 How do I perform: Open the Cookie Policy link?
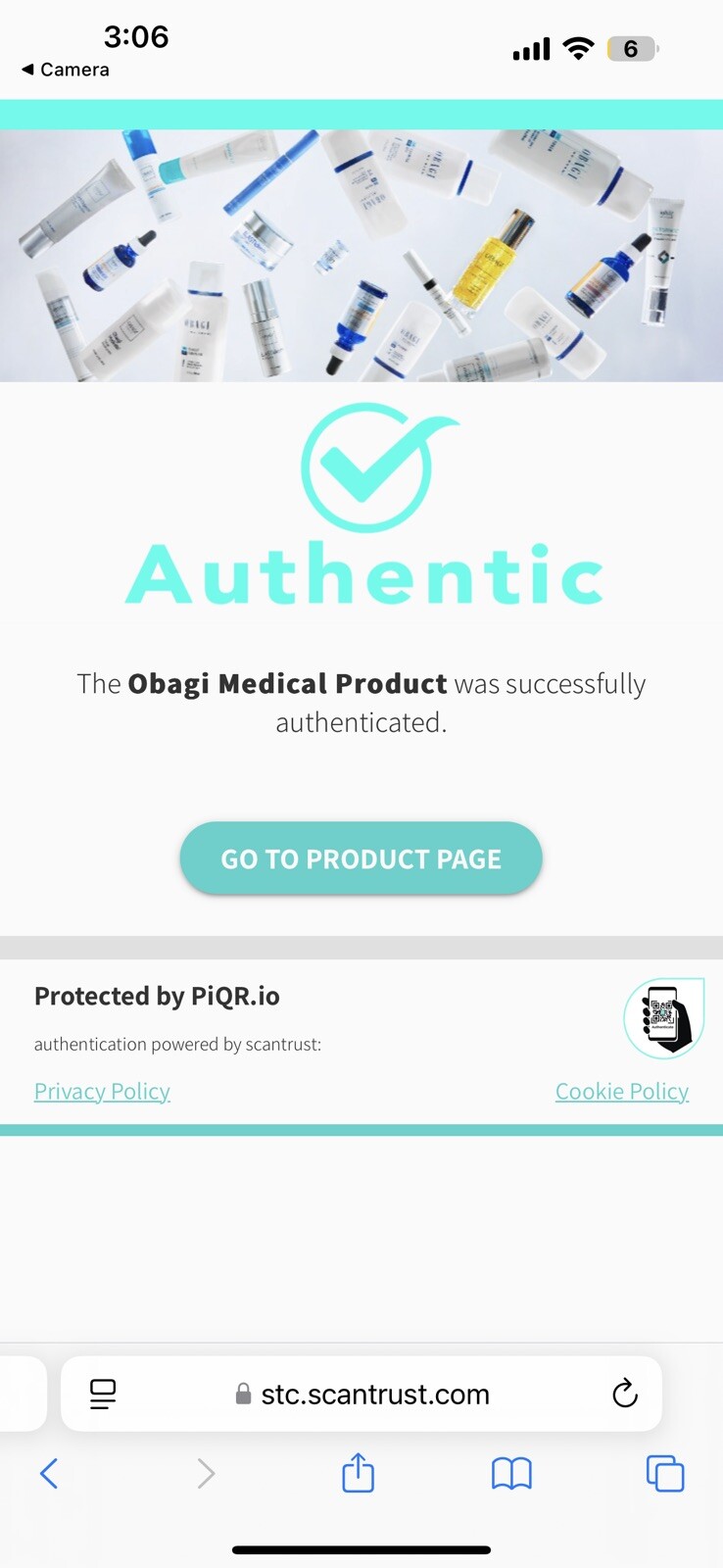[621, 1091]
